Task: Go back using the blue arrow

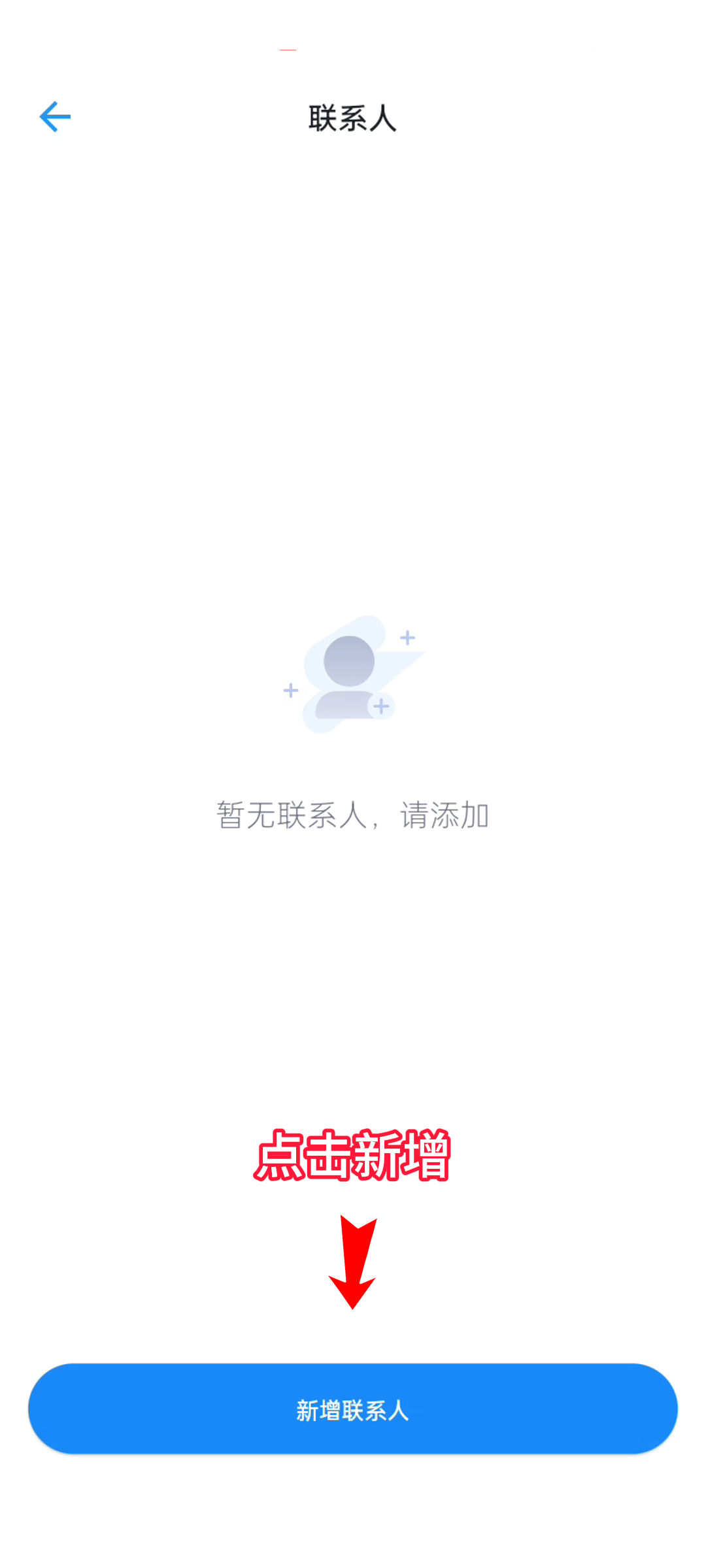Action: pos(55,117)
